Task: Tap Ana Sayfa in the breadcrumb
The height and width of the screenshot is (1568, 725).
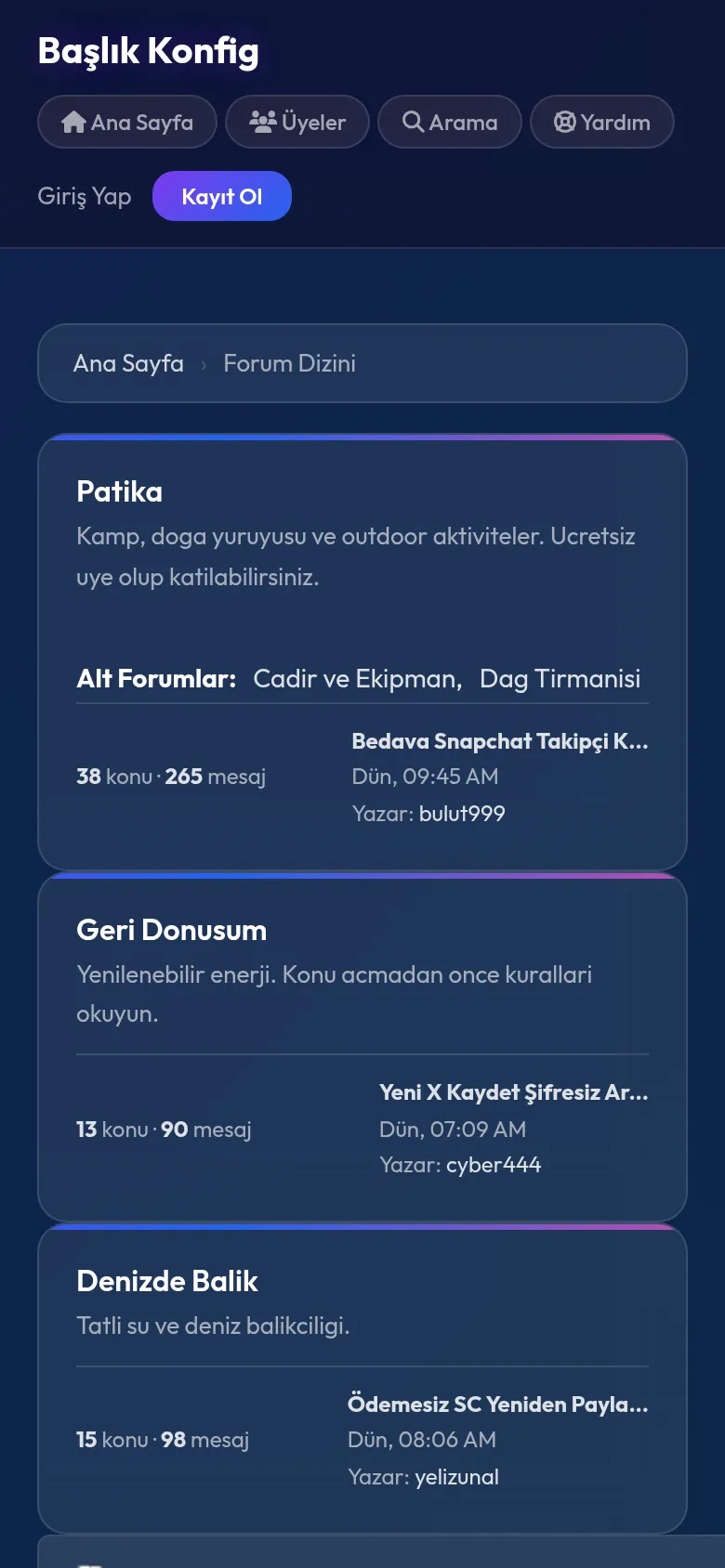Action: click(128, 363)
